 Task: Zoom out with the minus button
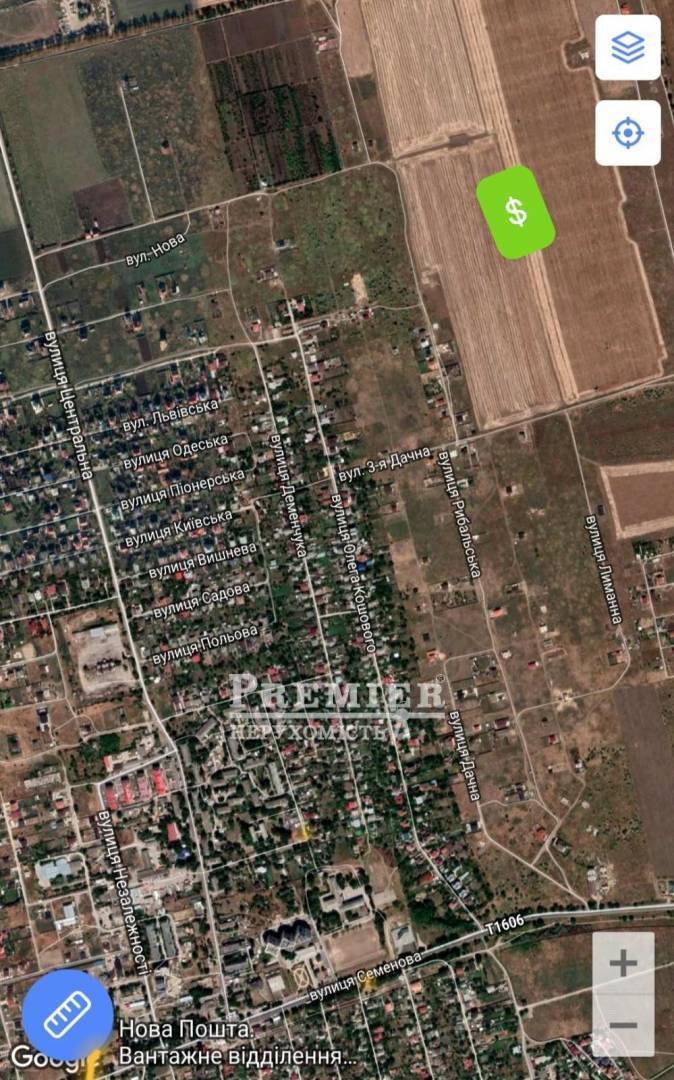click(623, 1025)
